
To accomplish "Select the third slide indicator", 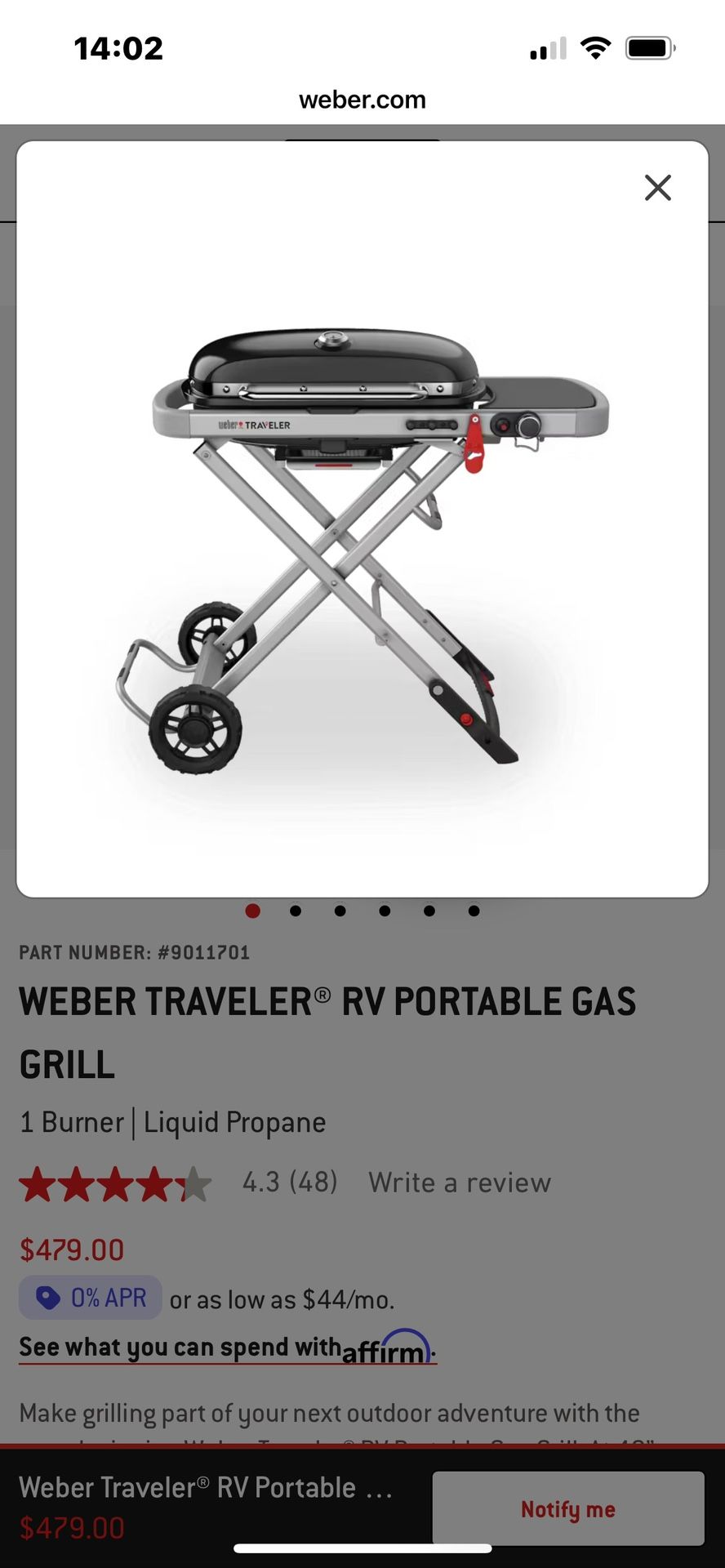I will 340,911.
